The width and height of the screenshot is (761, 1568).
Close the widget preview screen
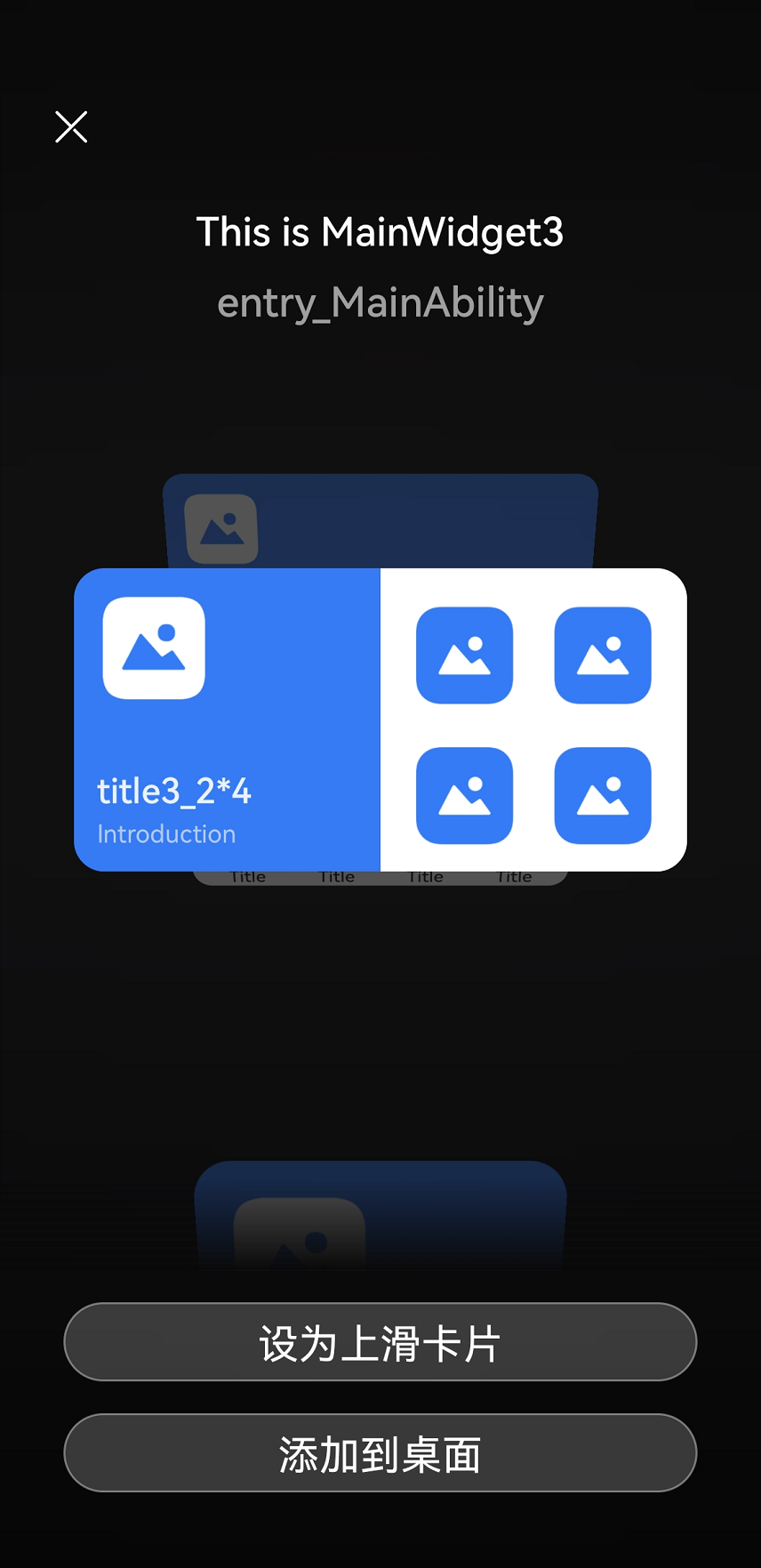[x=71, y=127]
